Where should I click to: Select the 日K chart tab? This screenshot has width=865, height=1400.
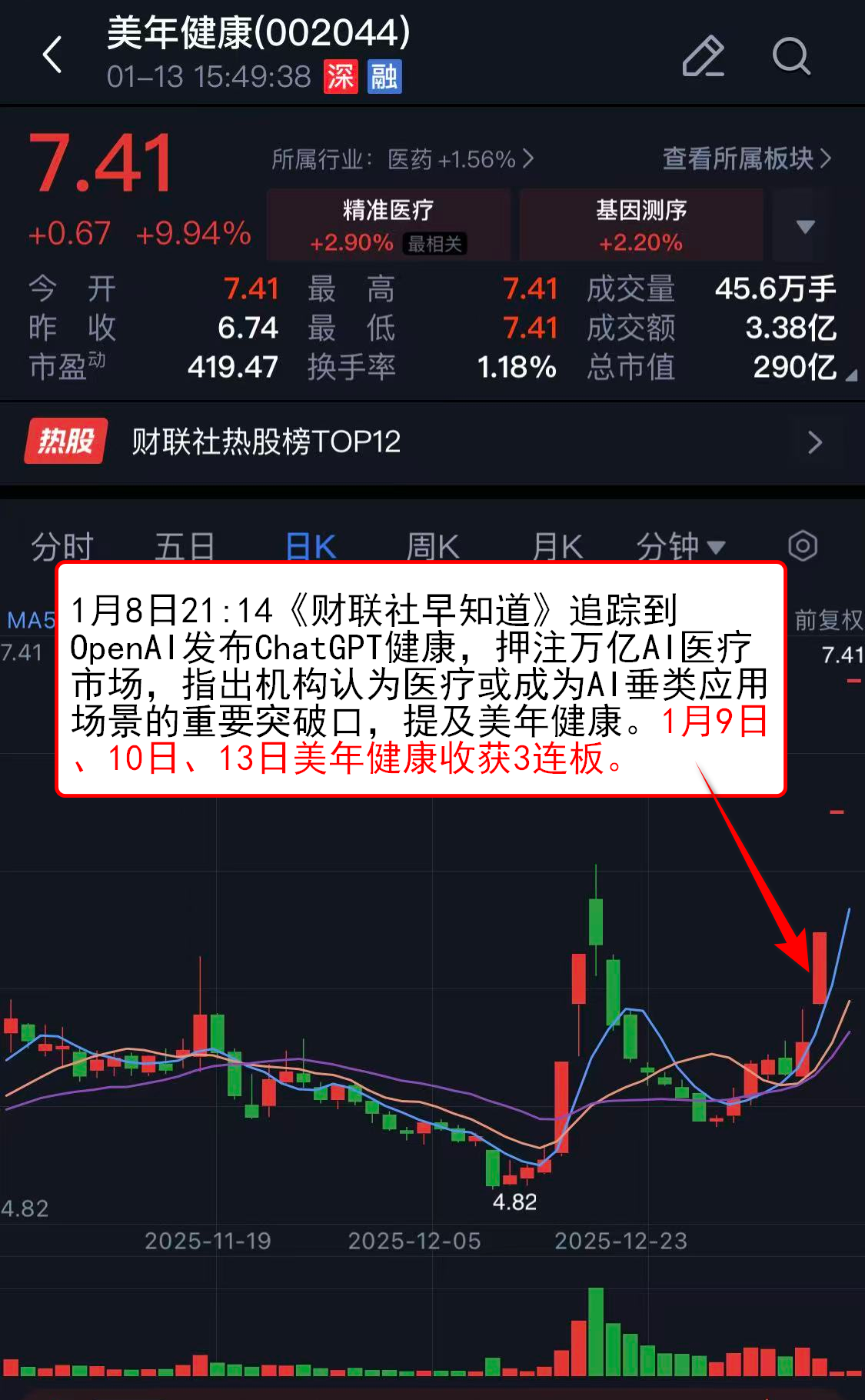coord(311,547)
